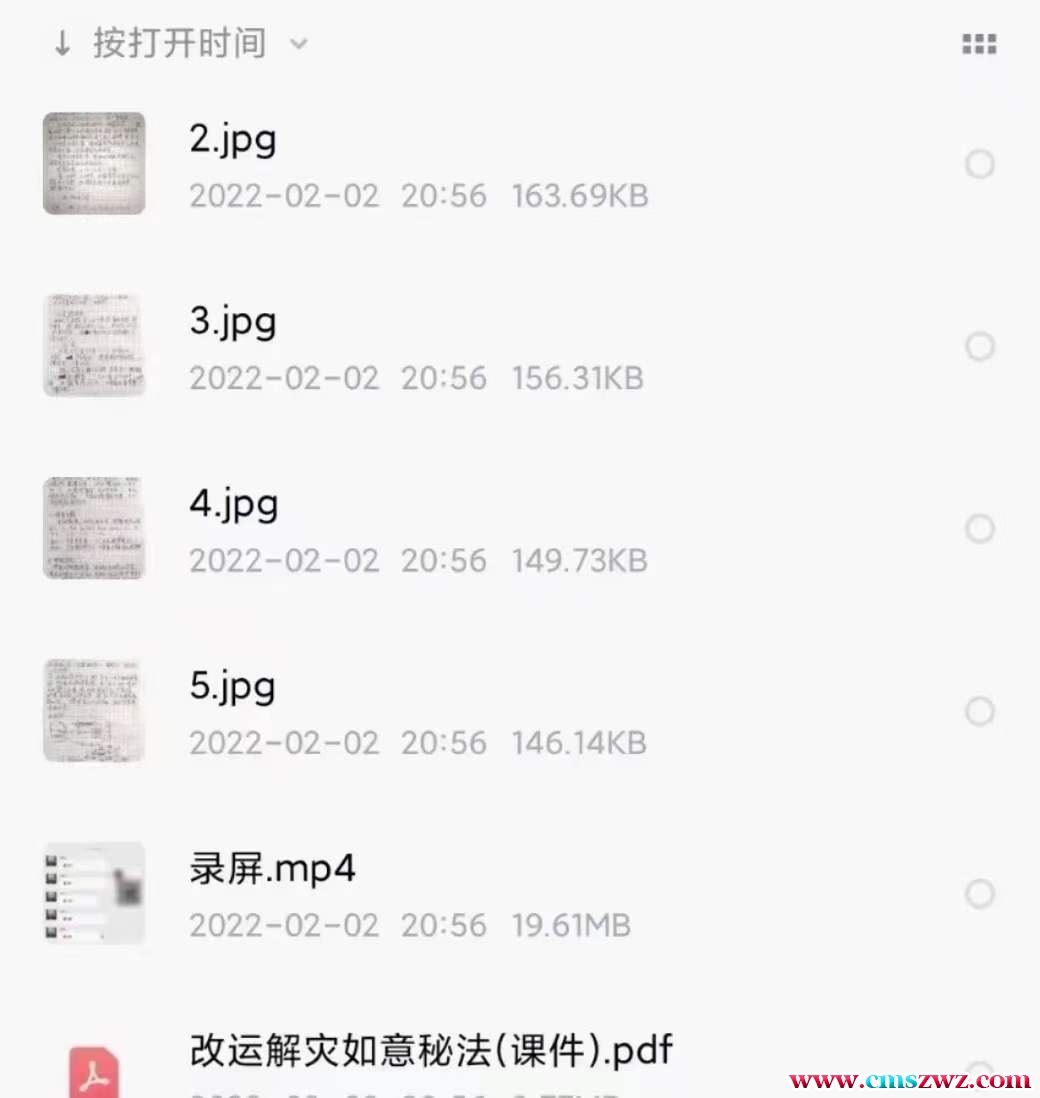Screen dimensions: 1040x1098
Task: Select 5.jpg using its circle
Action: tap(979, 711)
